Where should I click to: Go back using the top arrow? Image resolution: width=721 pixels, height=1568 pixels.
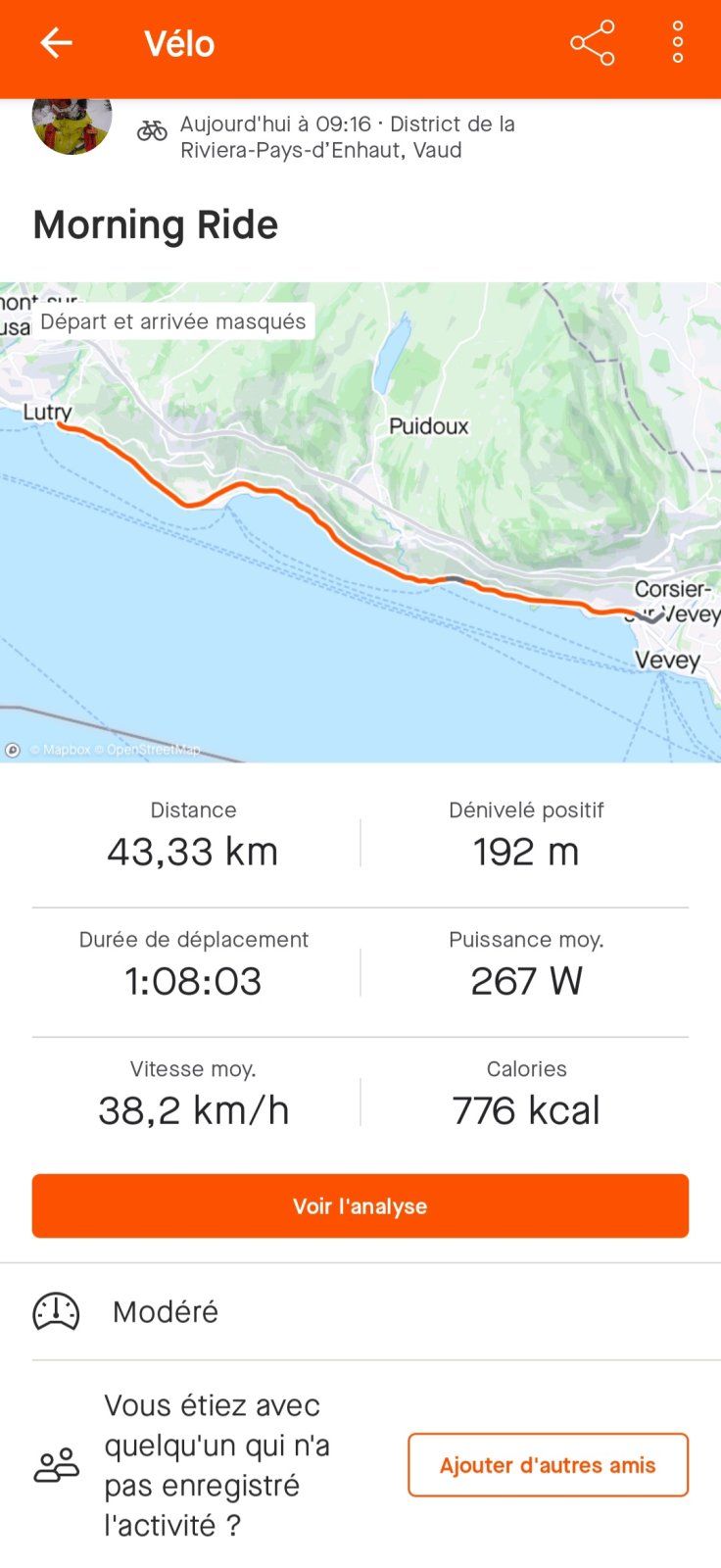56,43
